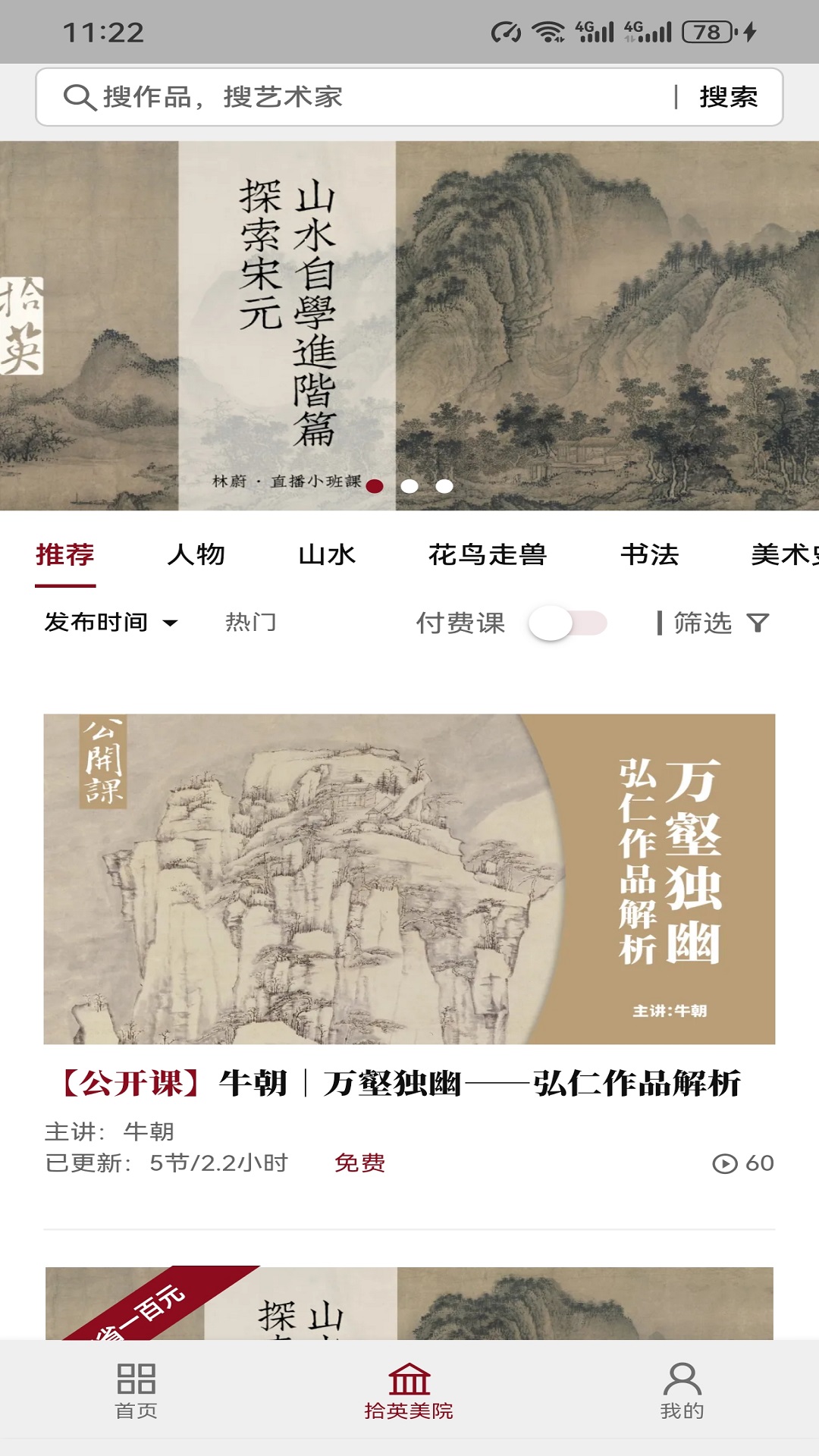Open the 拾英美院 tab

pyautogui.click(x=409, y=1391)
